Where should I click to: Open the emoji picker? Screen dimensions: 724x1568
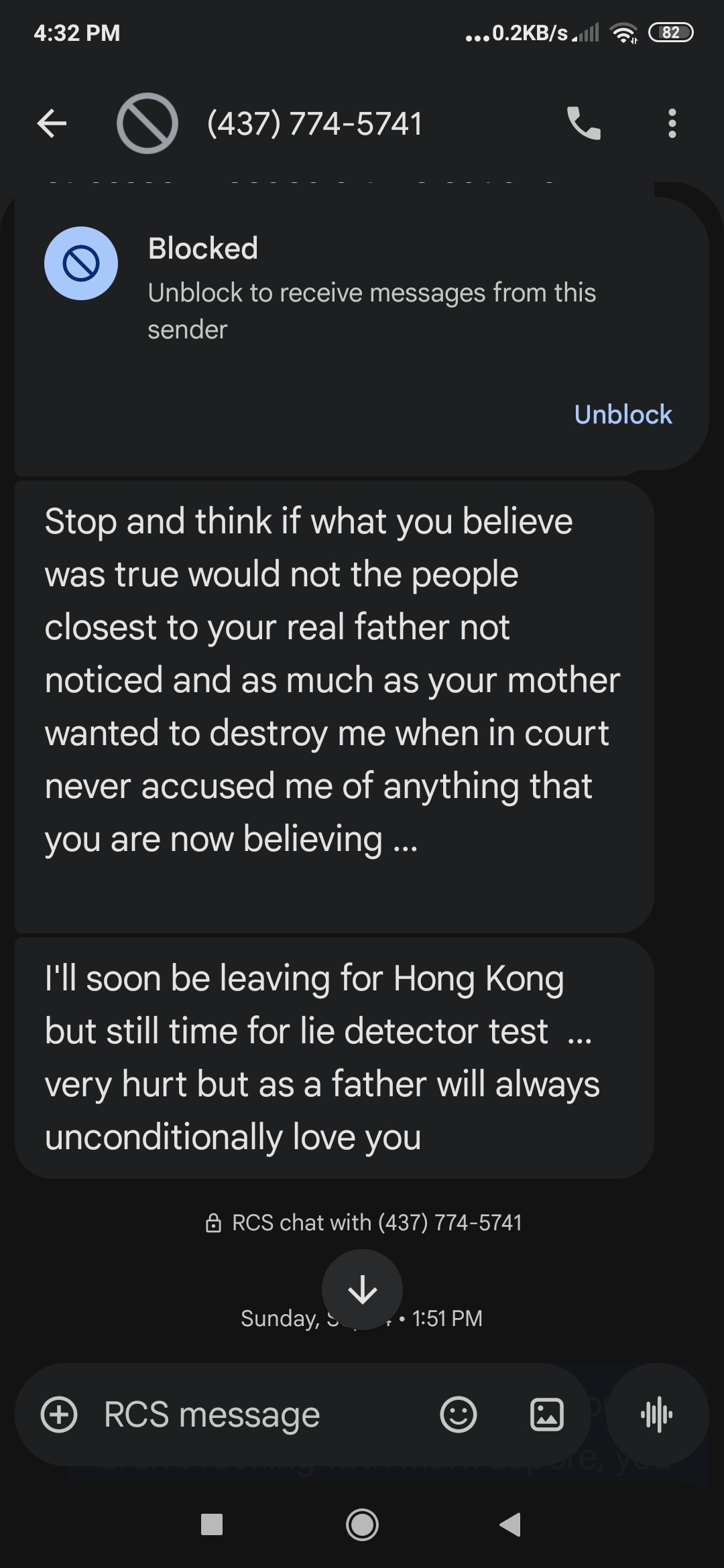[x=459, y=1415]
